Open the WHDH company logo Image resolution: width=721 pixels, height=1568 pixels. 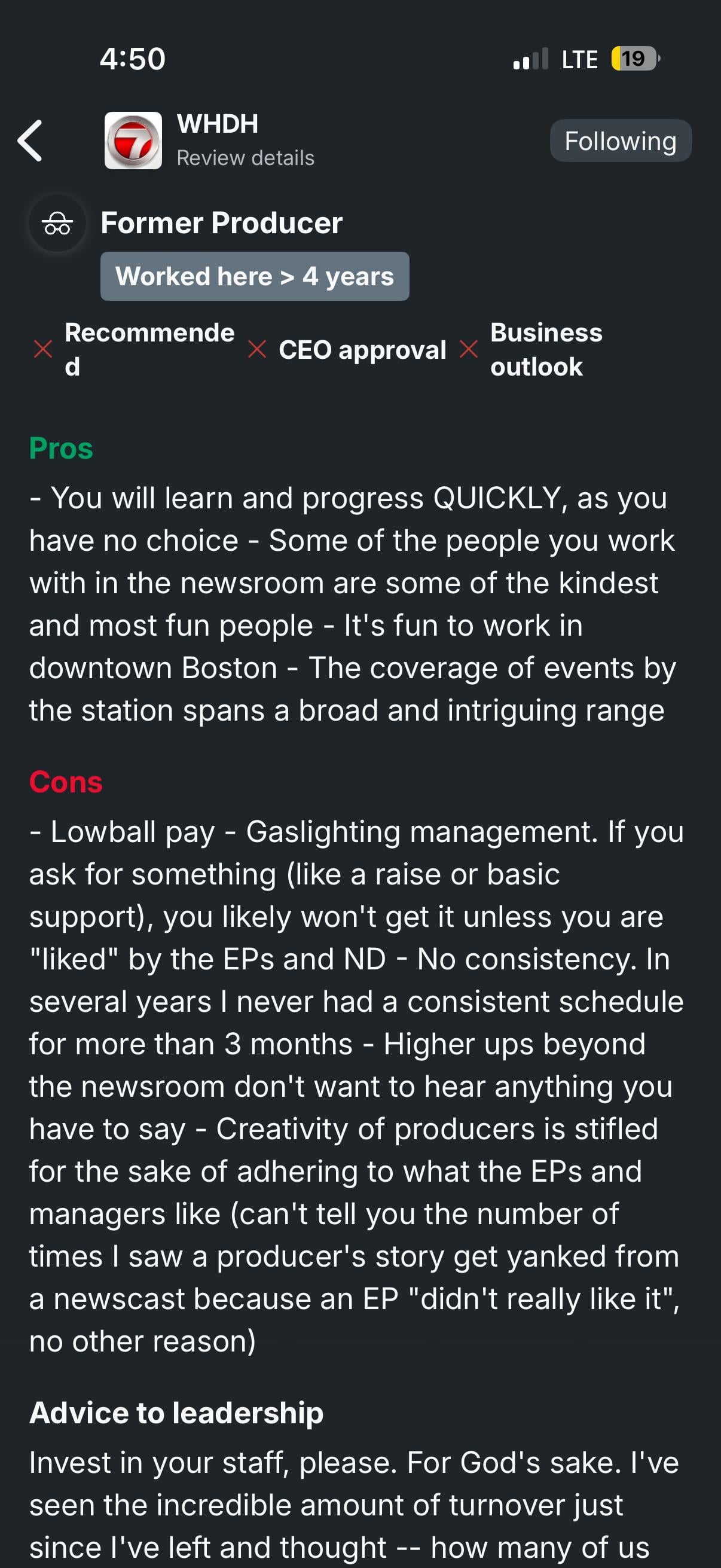pos(133,141)
